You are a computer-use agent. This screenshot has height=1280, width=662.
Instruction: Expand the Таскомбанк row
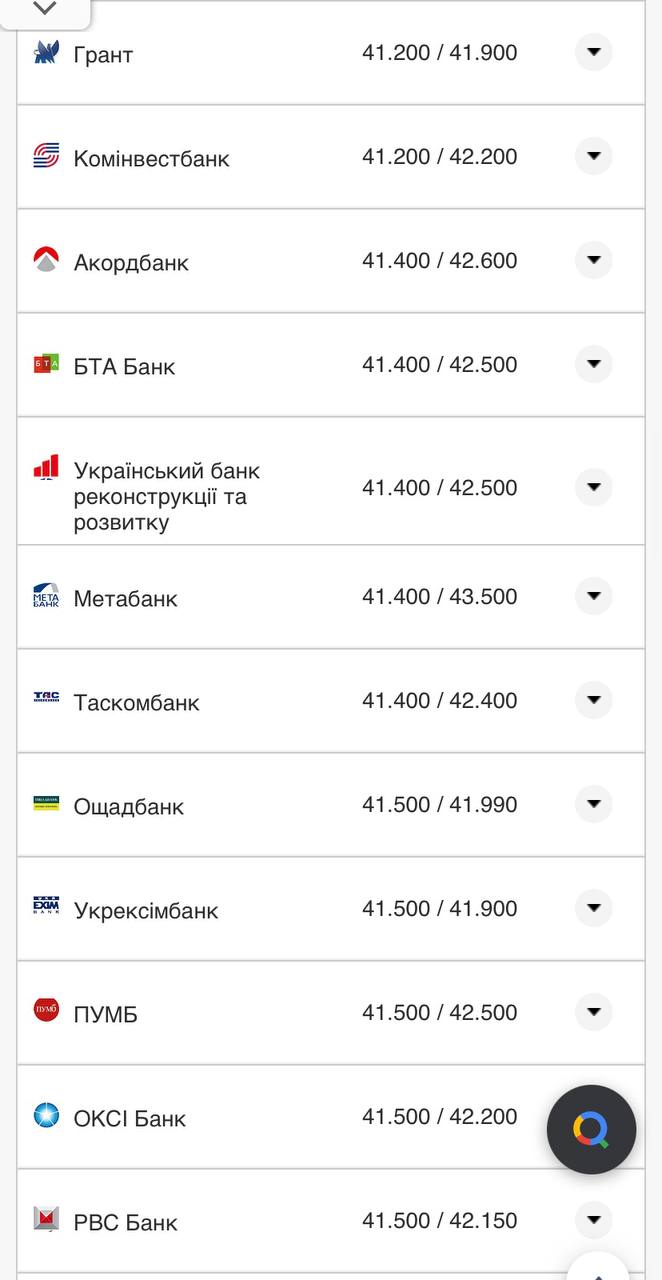(593, 700)
